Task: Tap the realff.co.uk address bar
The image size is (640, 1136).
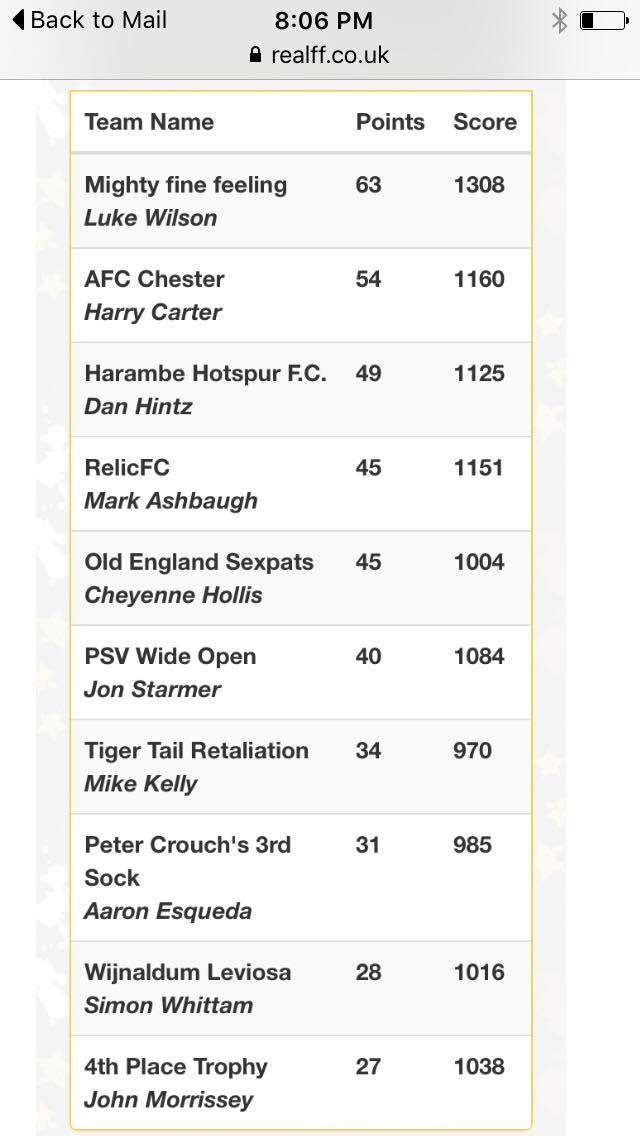Action: [x=319, y=55]
